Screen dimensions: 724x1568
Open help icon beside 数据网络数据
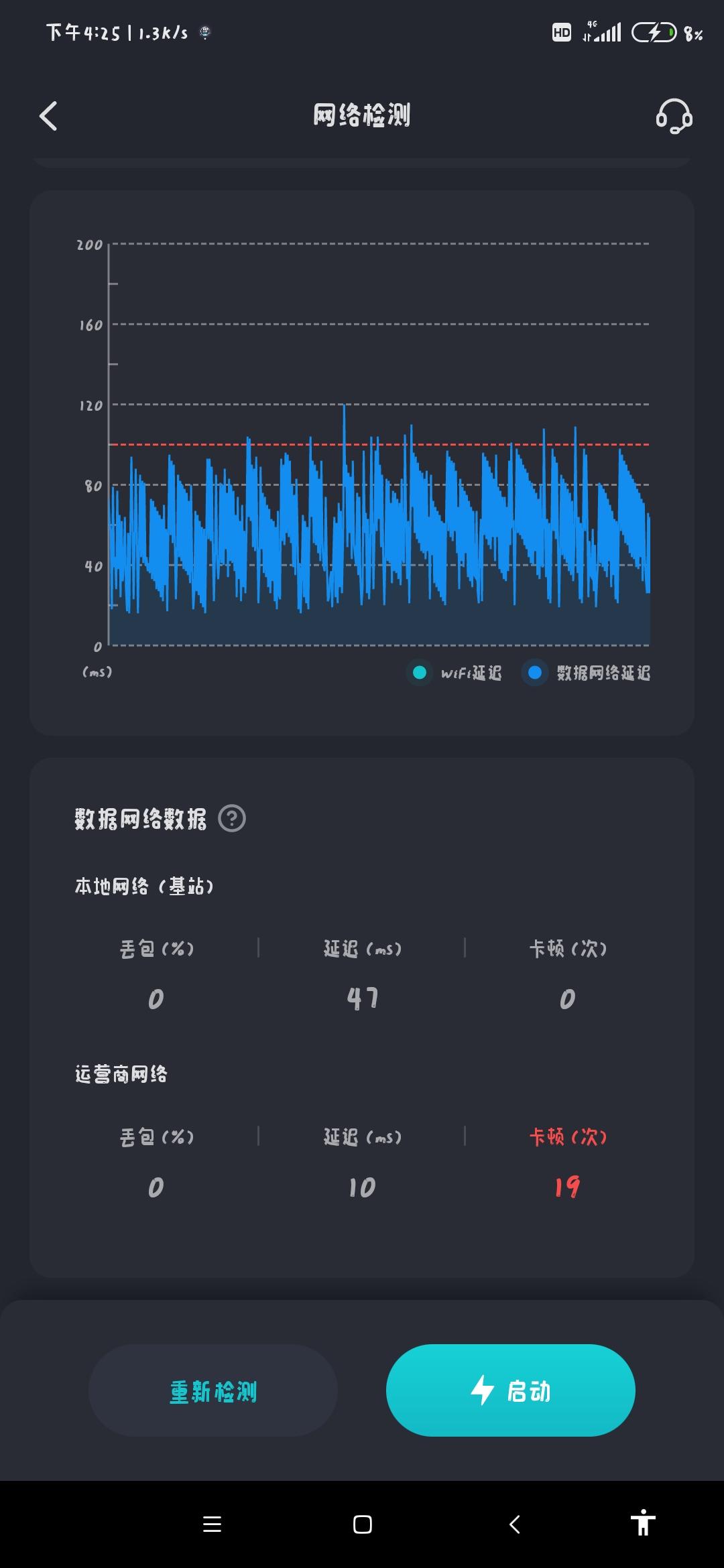[x=232, y=818]
